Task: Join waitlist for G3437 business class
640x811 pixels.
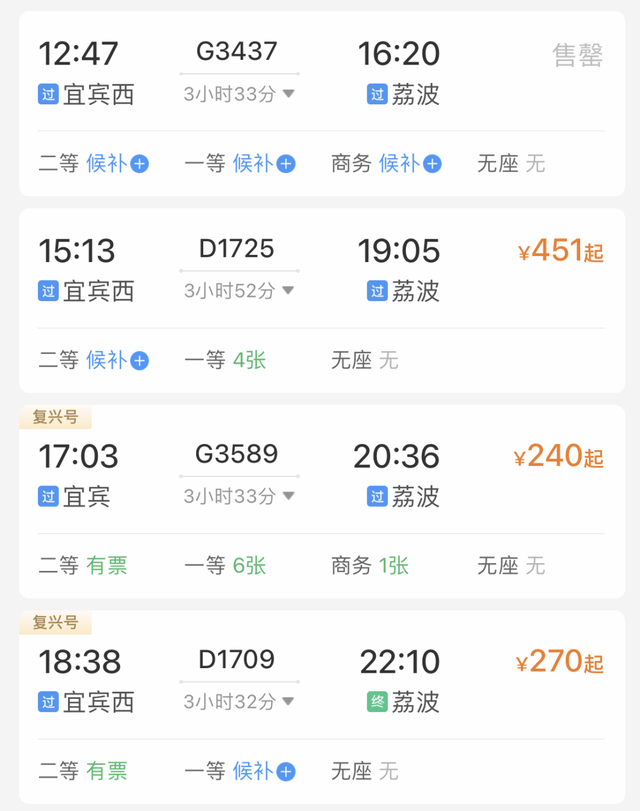Action: [410, 163]
